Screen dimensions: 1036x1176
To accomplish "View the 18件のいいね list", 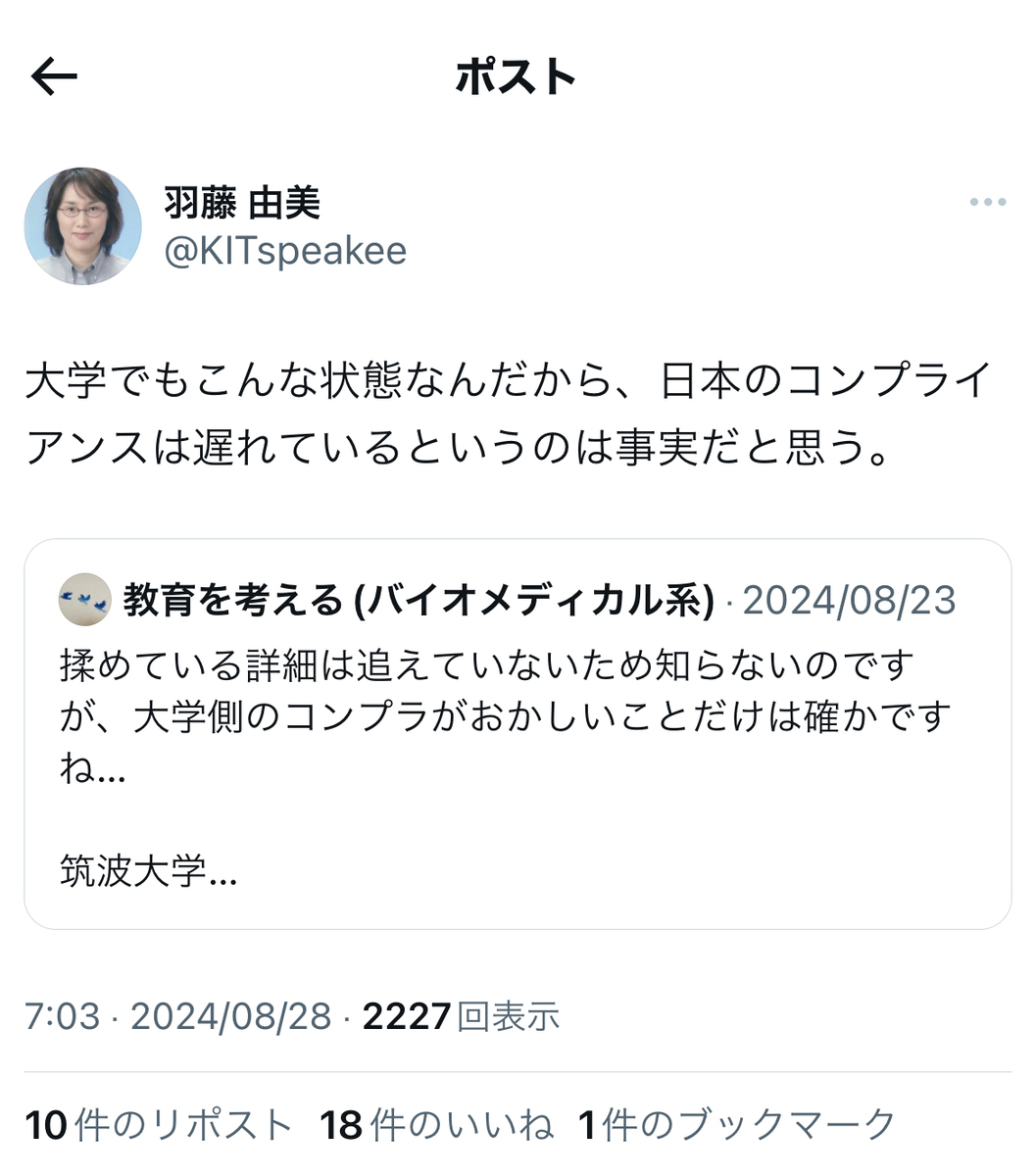I will (436, 1125).
